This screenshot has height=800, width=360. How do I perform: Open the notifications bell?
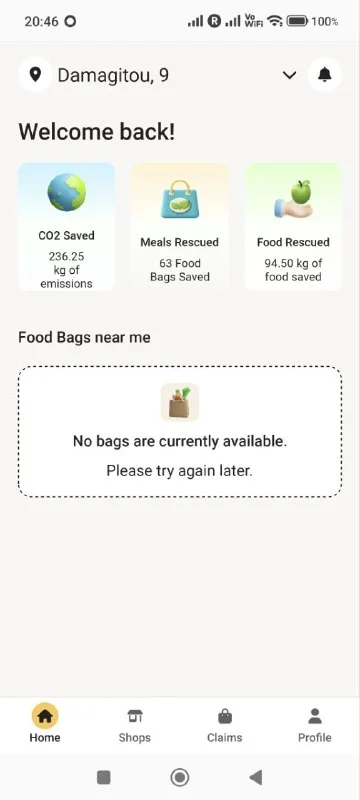[325, 74]
